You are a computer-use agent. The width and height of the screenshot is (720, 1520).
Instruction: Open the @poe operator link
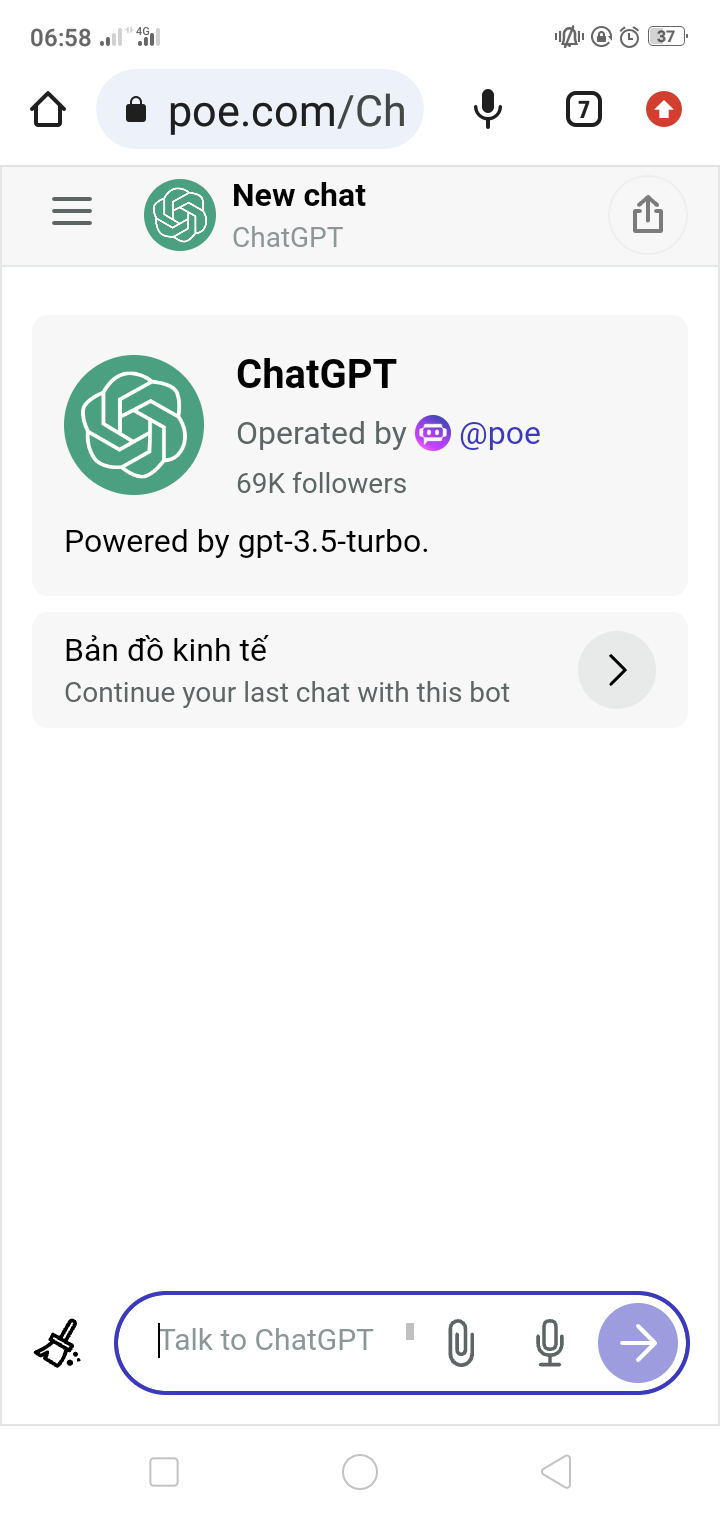[x=499, y=434]
